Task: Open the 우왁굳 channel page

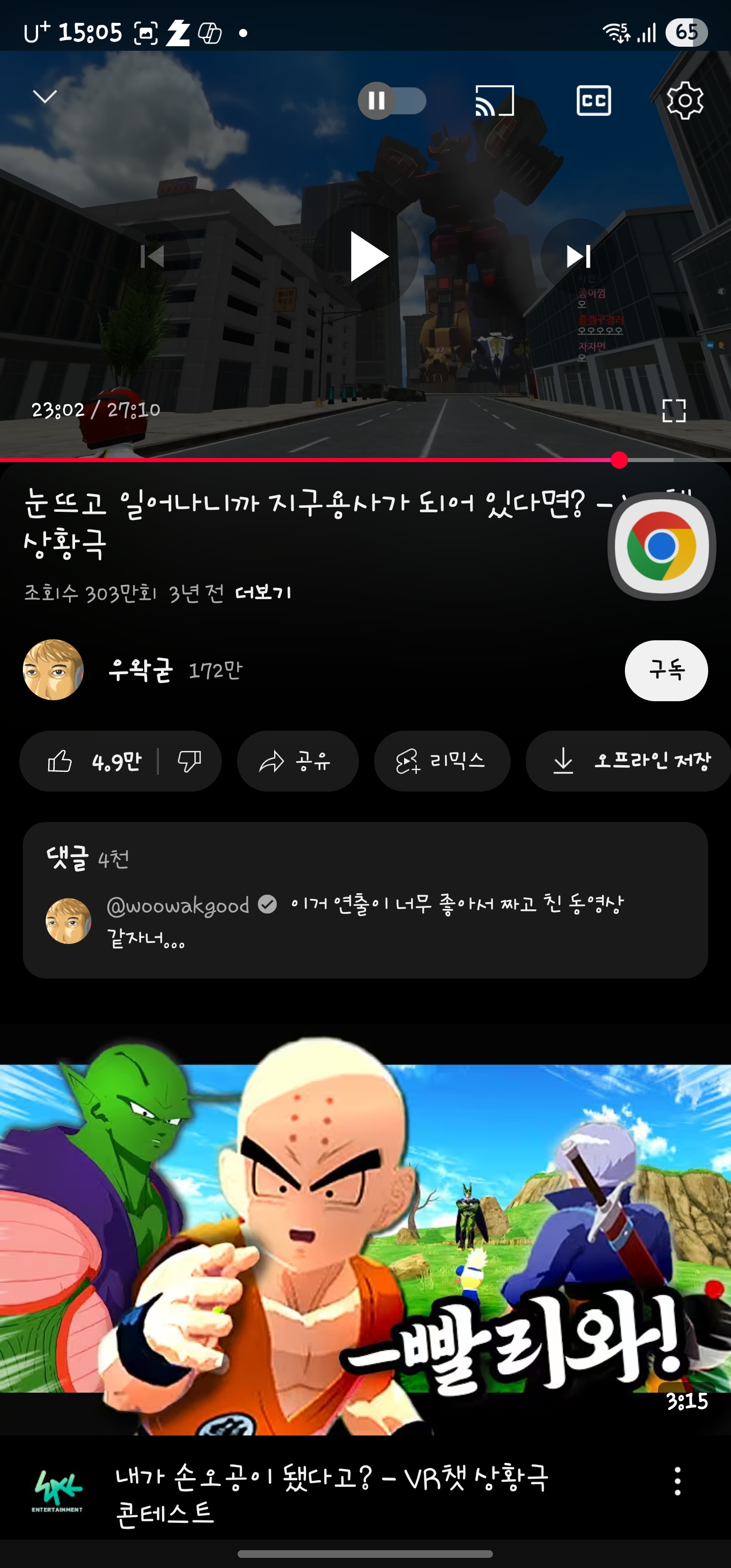Action: 140,670
